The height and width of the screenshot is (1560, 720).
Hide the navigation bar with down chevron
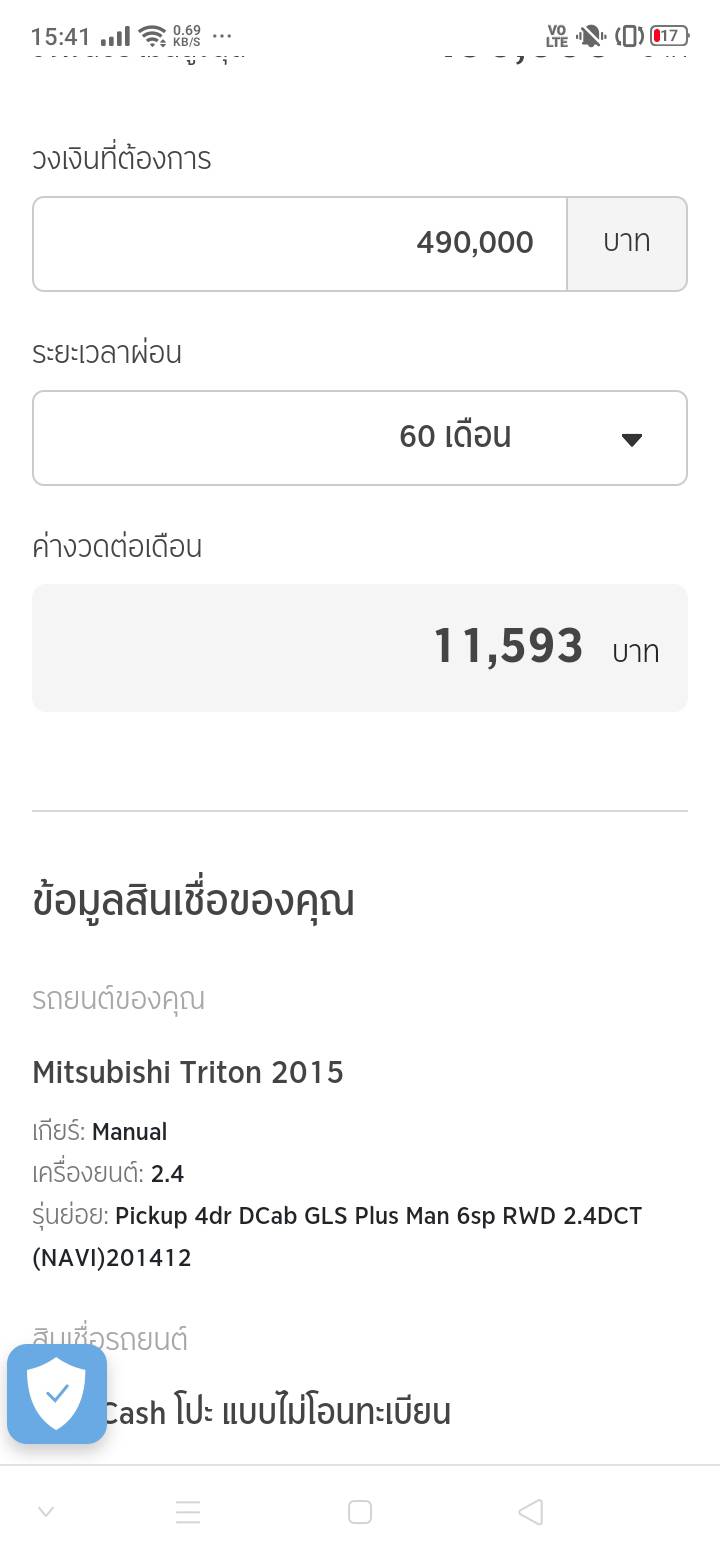[46, 1512]
